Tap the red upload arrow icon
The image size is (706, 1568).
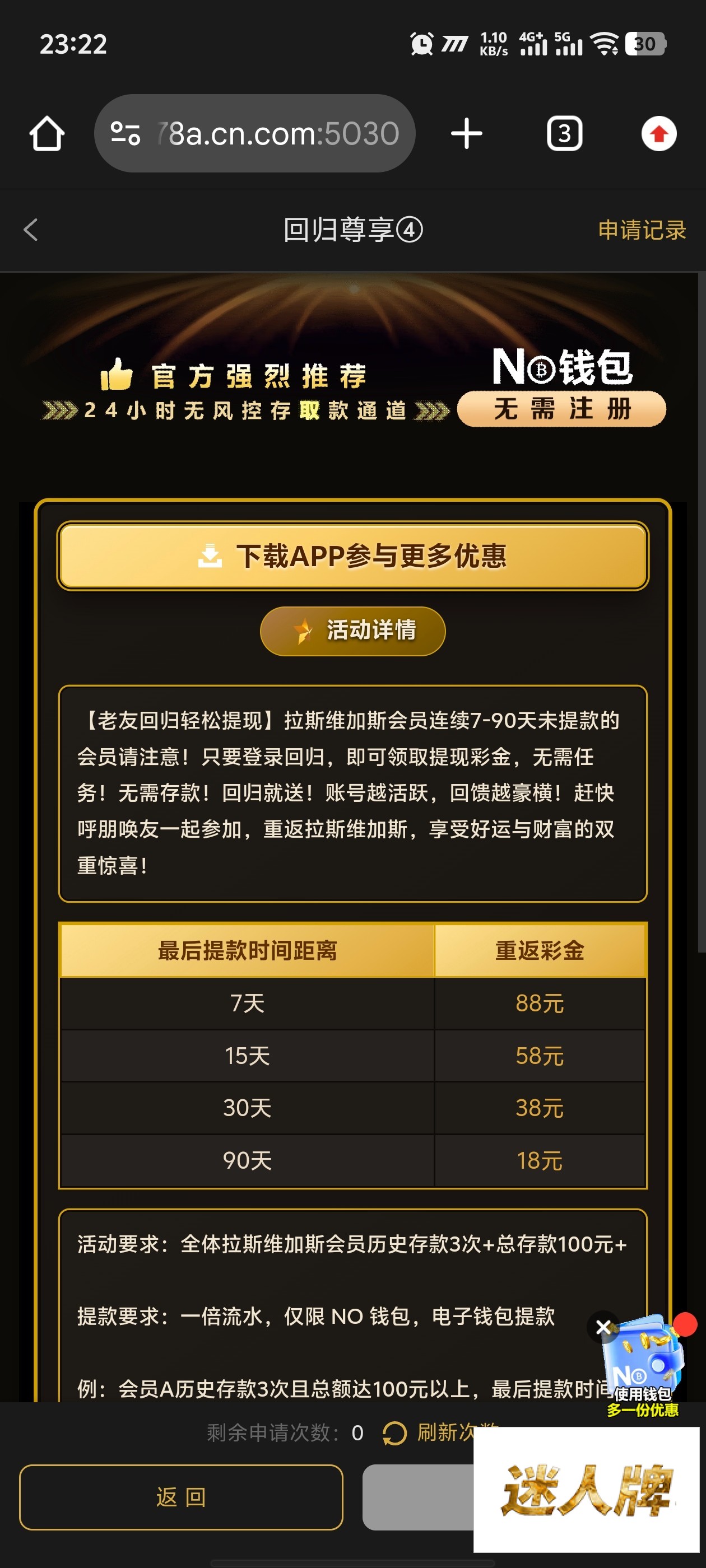[x=658, y=133]
